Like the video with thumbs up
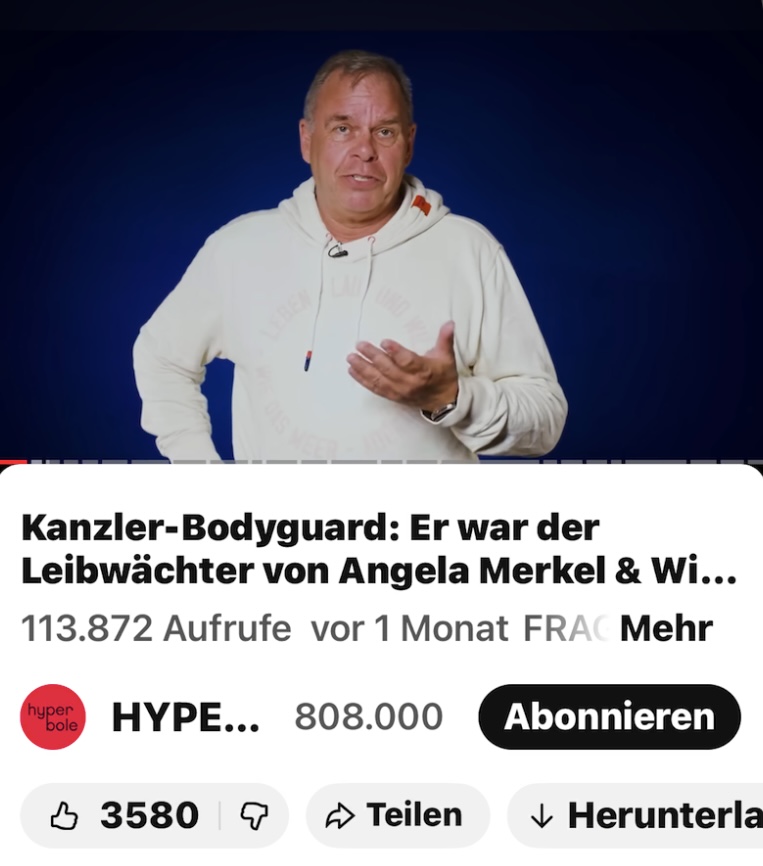This screenshot has width=763, height=866. 125,816
